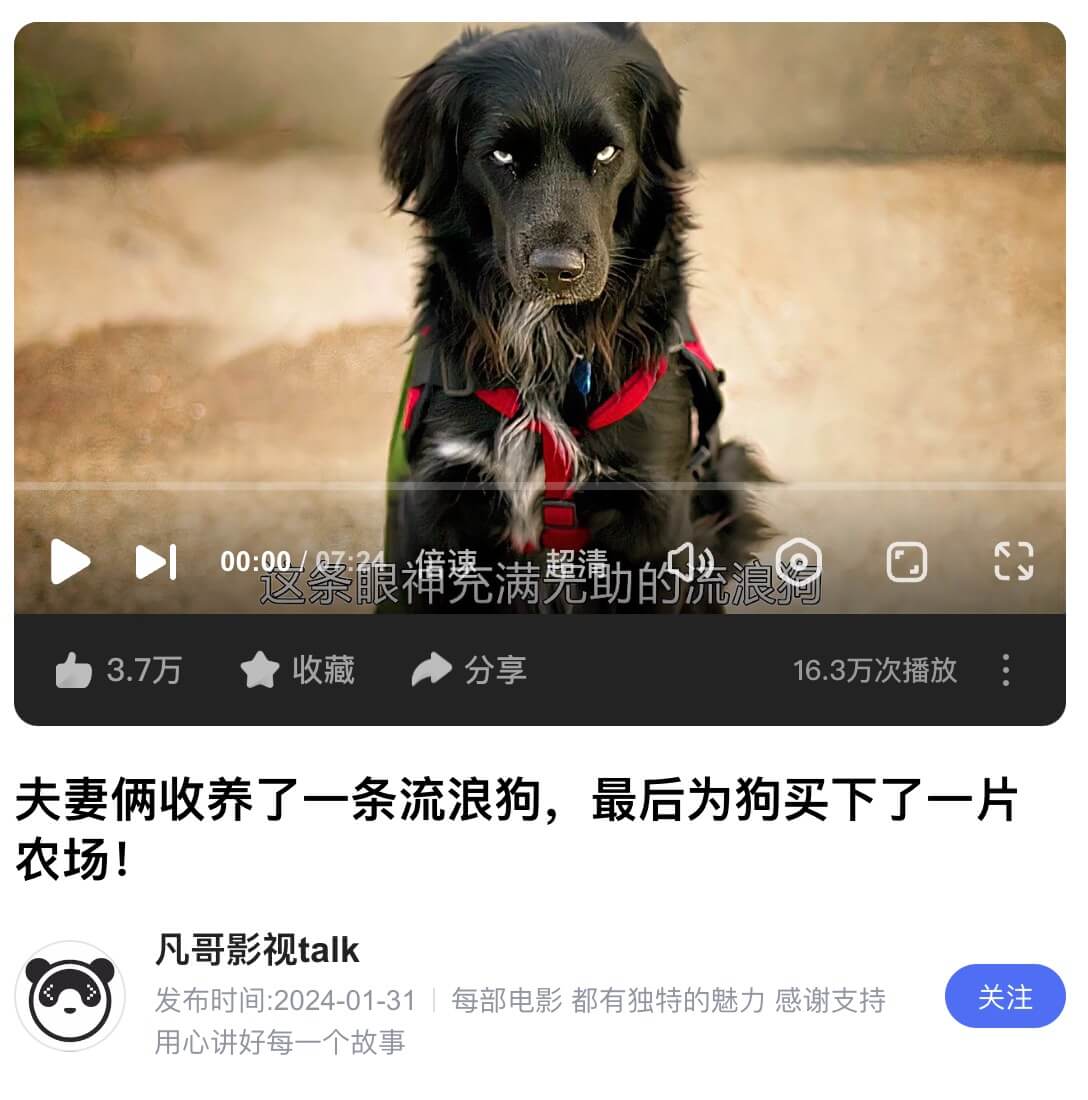
Task: Tap 收藏 to favorite the video
Action: tap(298, 670)
